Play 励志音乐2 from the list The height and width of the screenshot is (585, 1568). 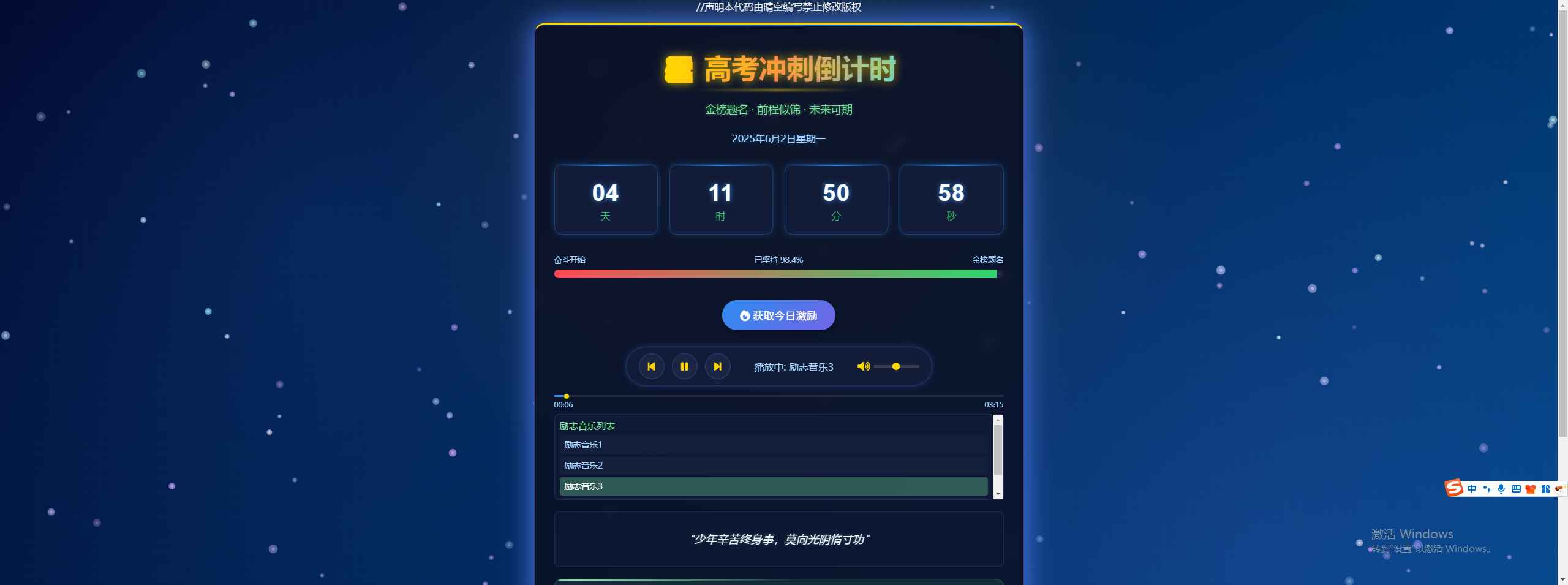pos(773,466)
